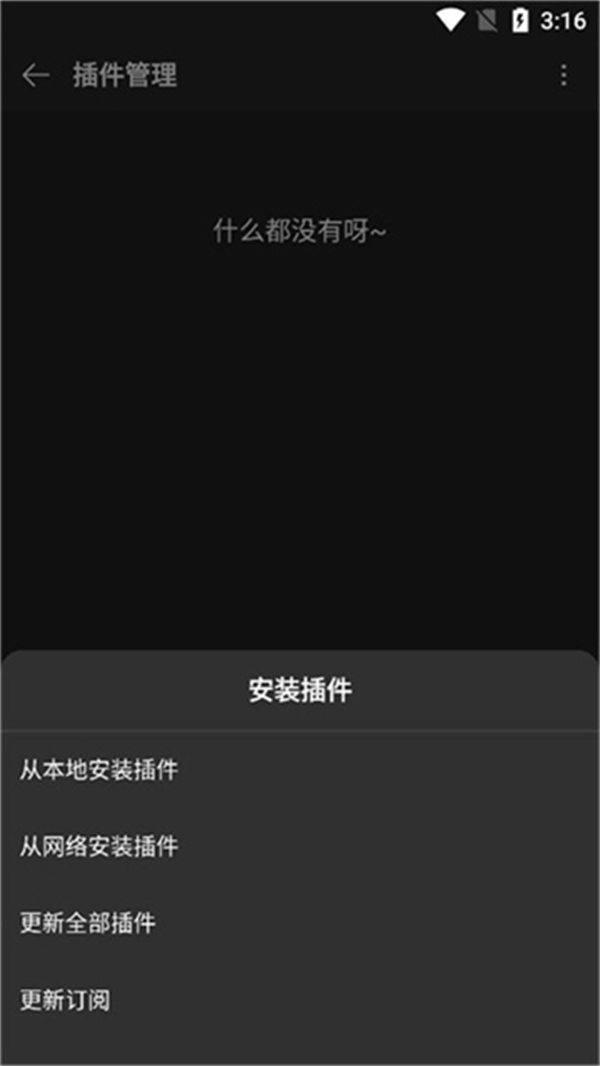Image resolution: width=600 pixels, height=1066 pixels.
Task: Go back from 插件管理 page
Action: 35,76
